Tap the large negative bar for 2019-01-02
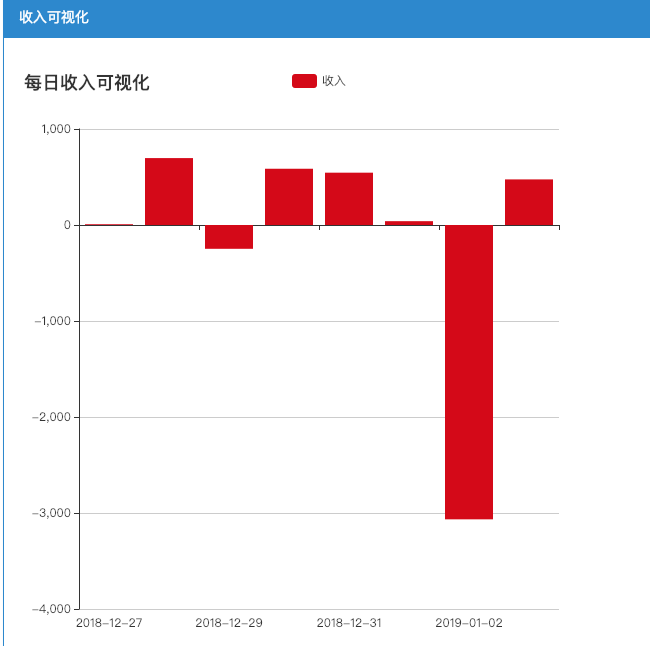 (469, 371)
